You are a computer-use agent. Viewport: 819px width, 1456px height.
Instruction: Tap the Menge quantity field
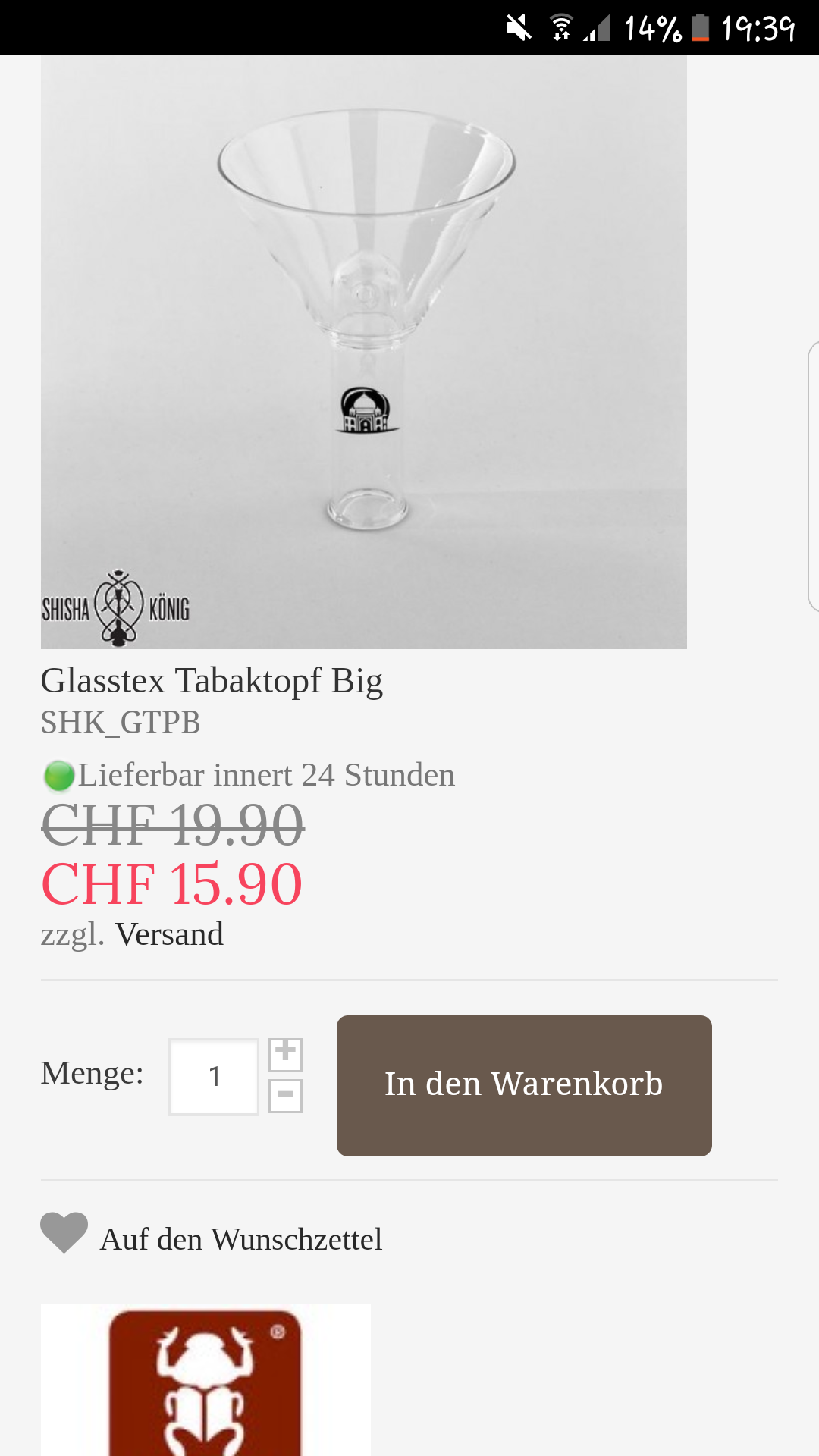point(214,1076)
